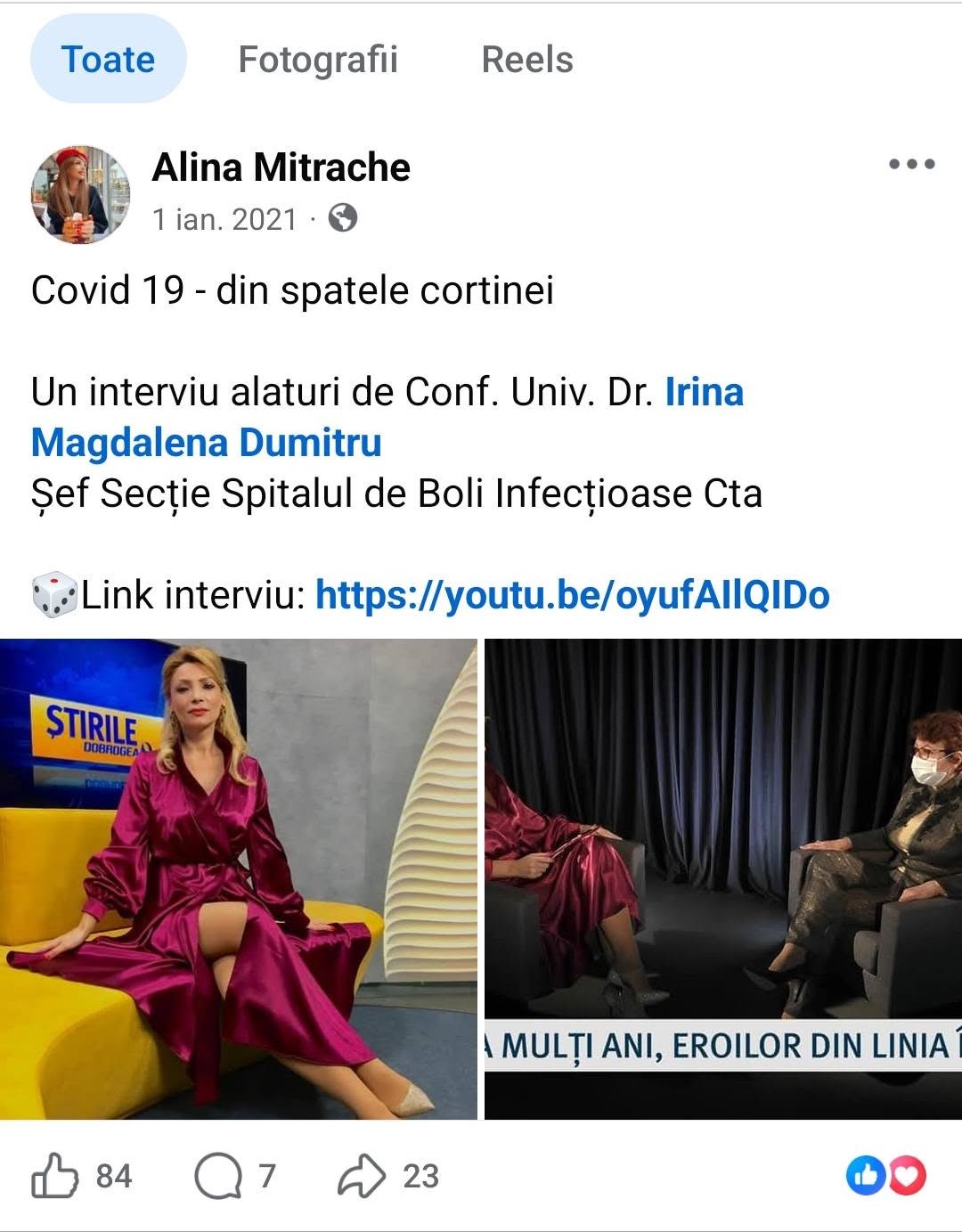Open the post's three-dot options menu

coord(911,164)
